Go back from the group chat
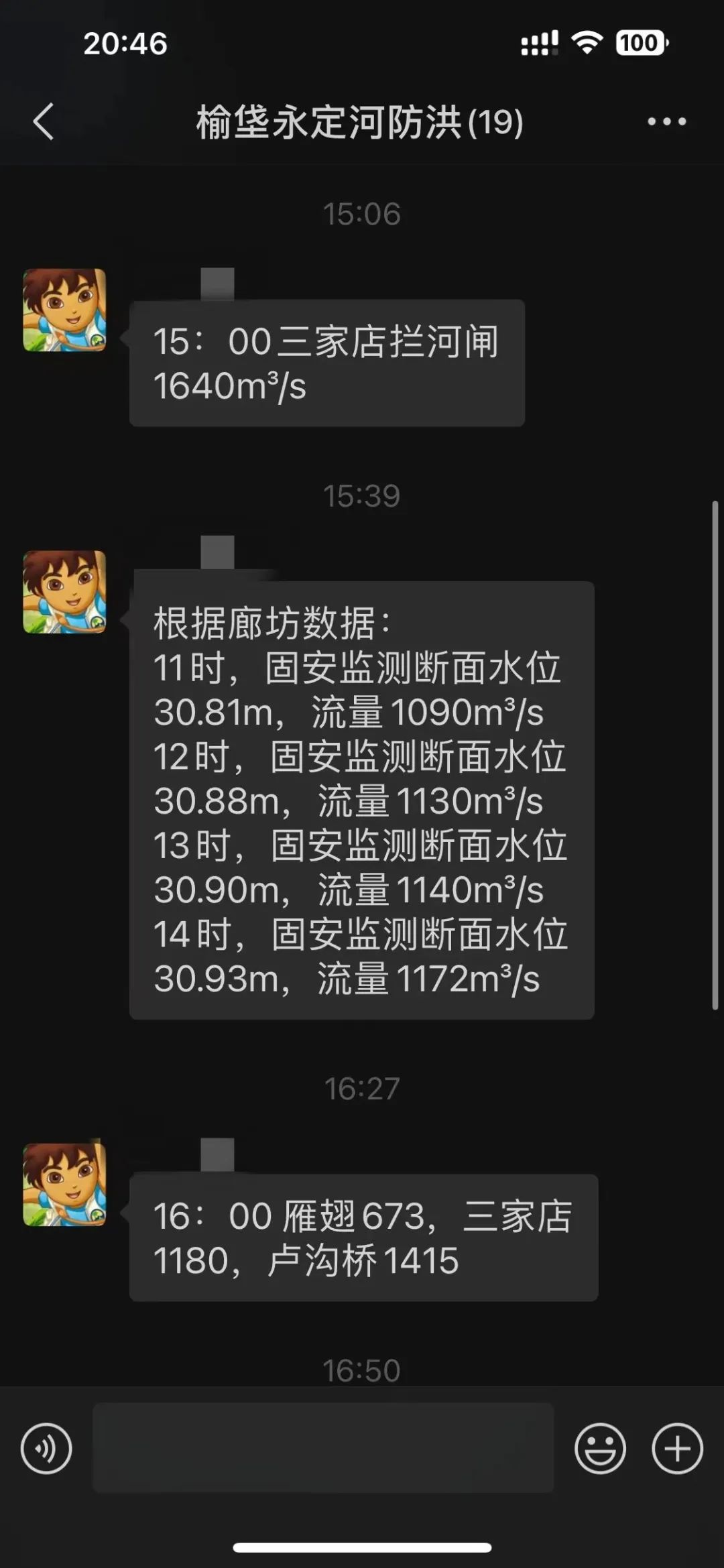Image resolution: width=724 pixels, height=1568 pixels. click(44, 122)
